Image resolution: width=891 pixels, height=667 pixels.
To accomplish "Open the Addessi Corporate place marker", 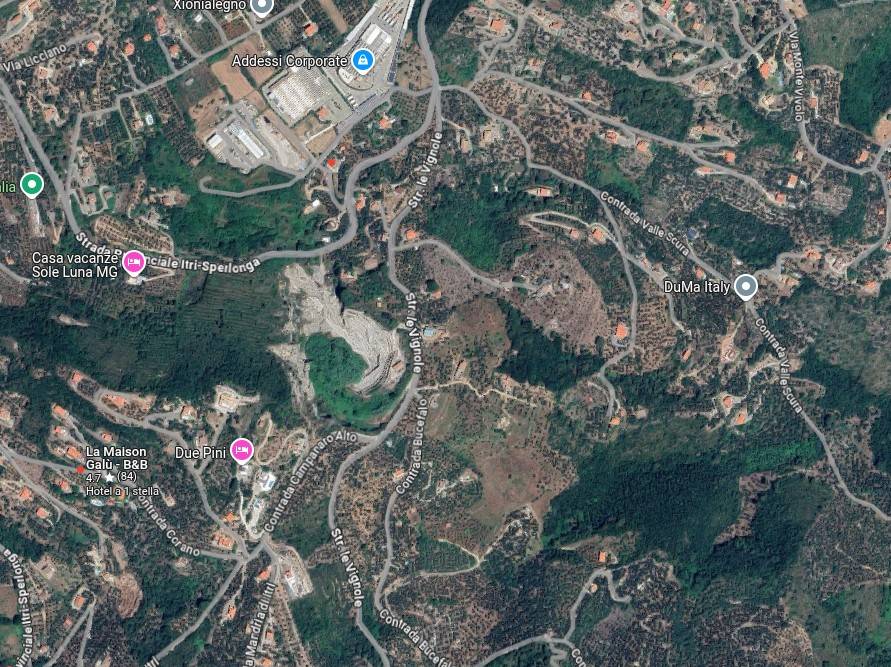I will pyautogui.click(x=362, y=61).
